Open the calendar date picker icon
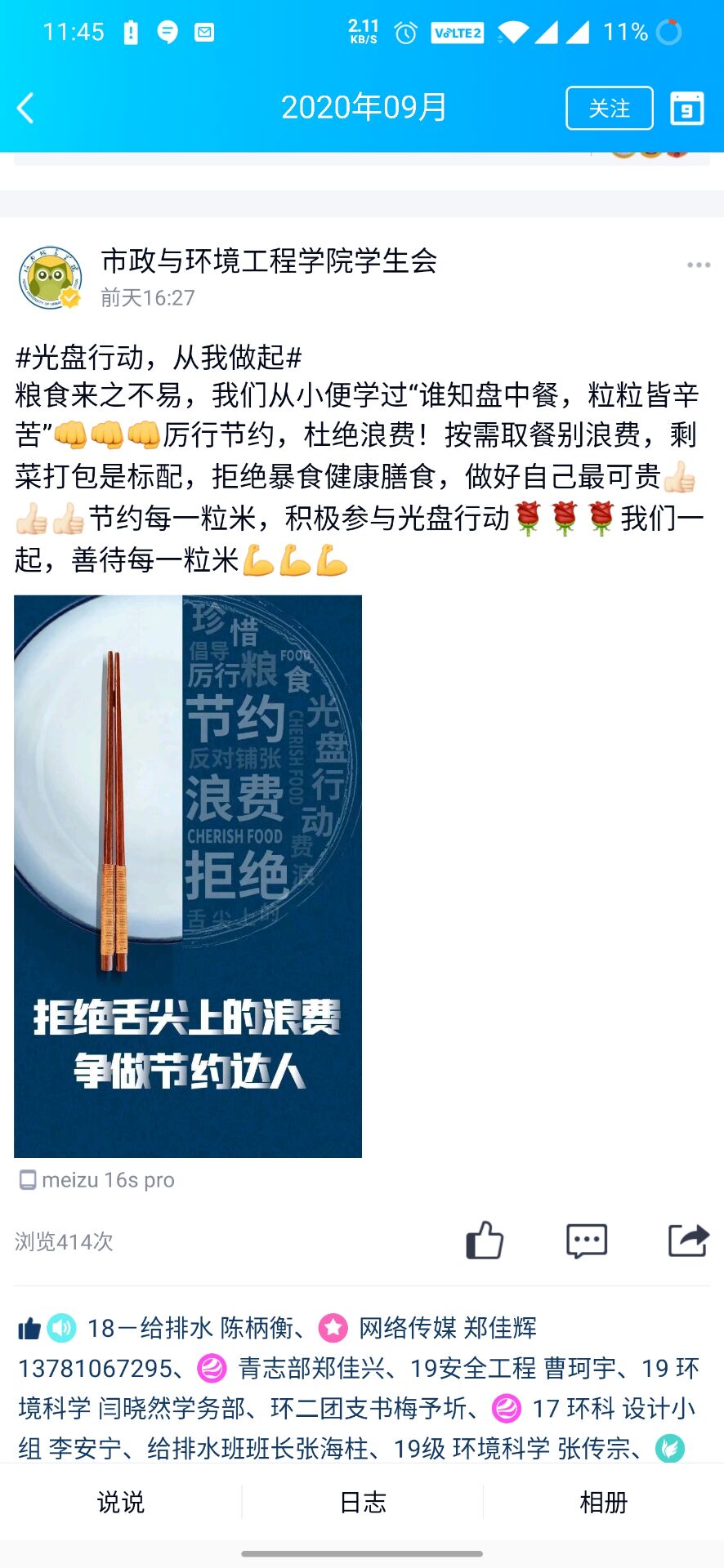724x1568 pixels. point(686,108)
